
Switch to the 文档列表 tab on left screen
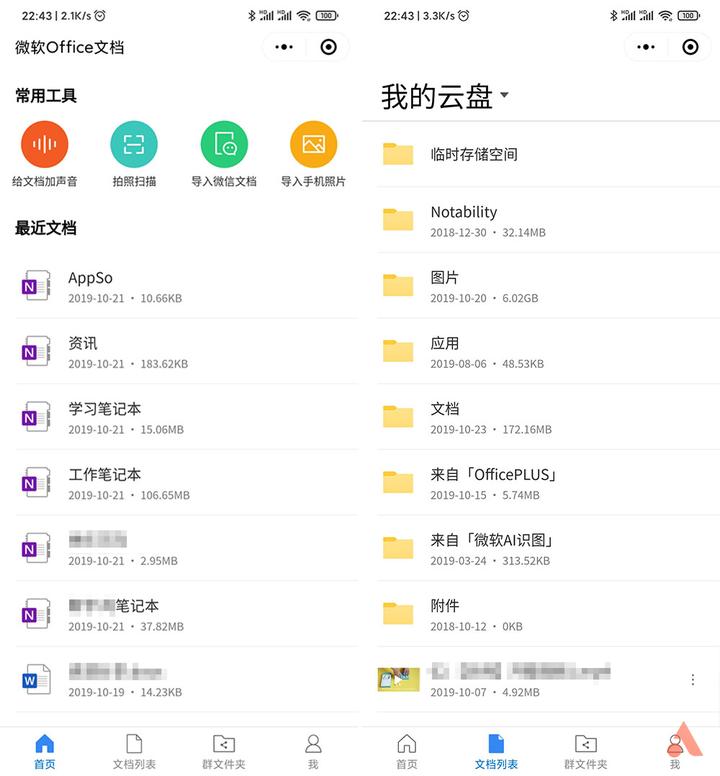133,745
